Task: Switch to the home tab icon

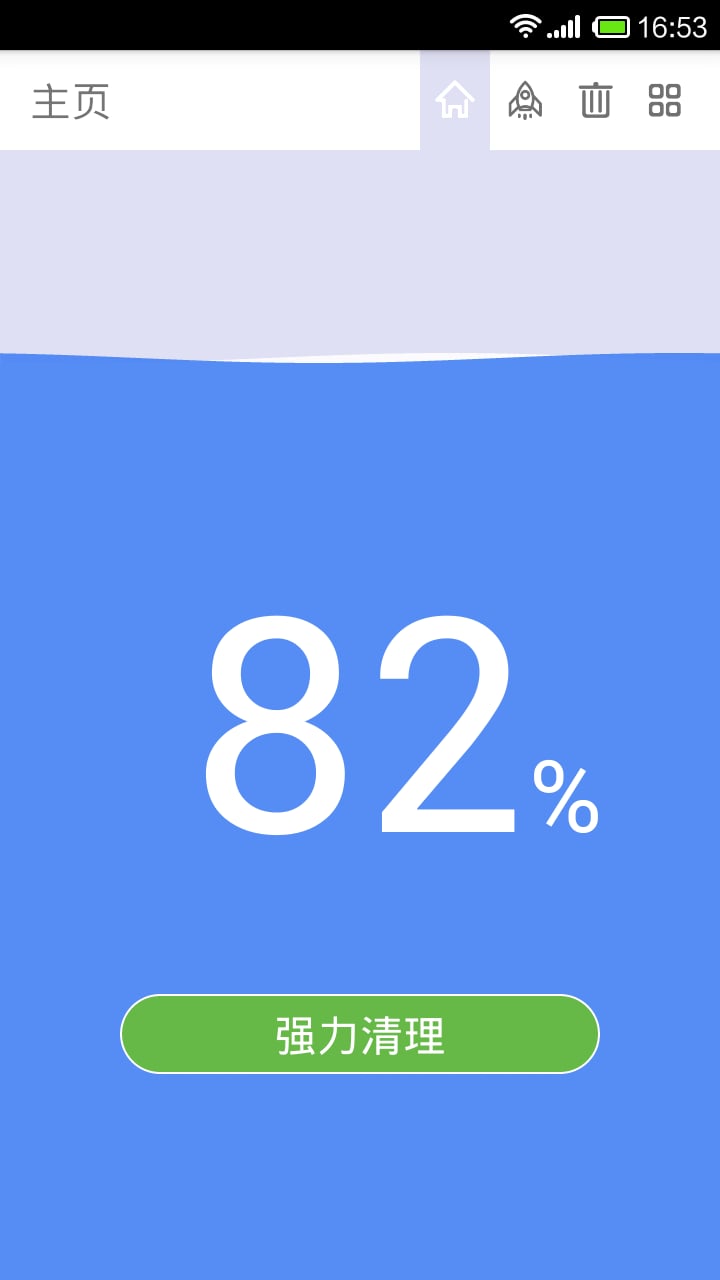Action: pyautogui.click(x=455, y=100)
